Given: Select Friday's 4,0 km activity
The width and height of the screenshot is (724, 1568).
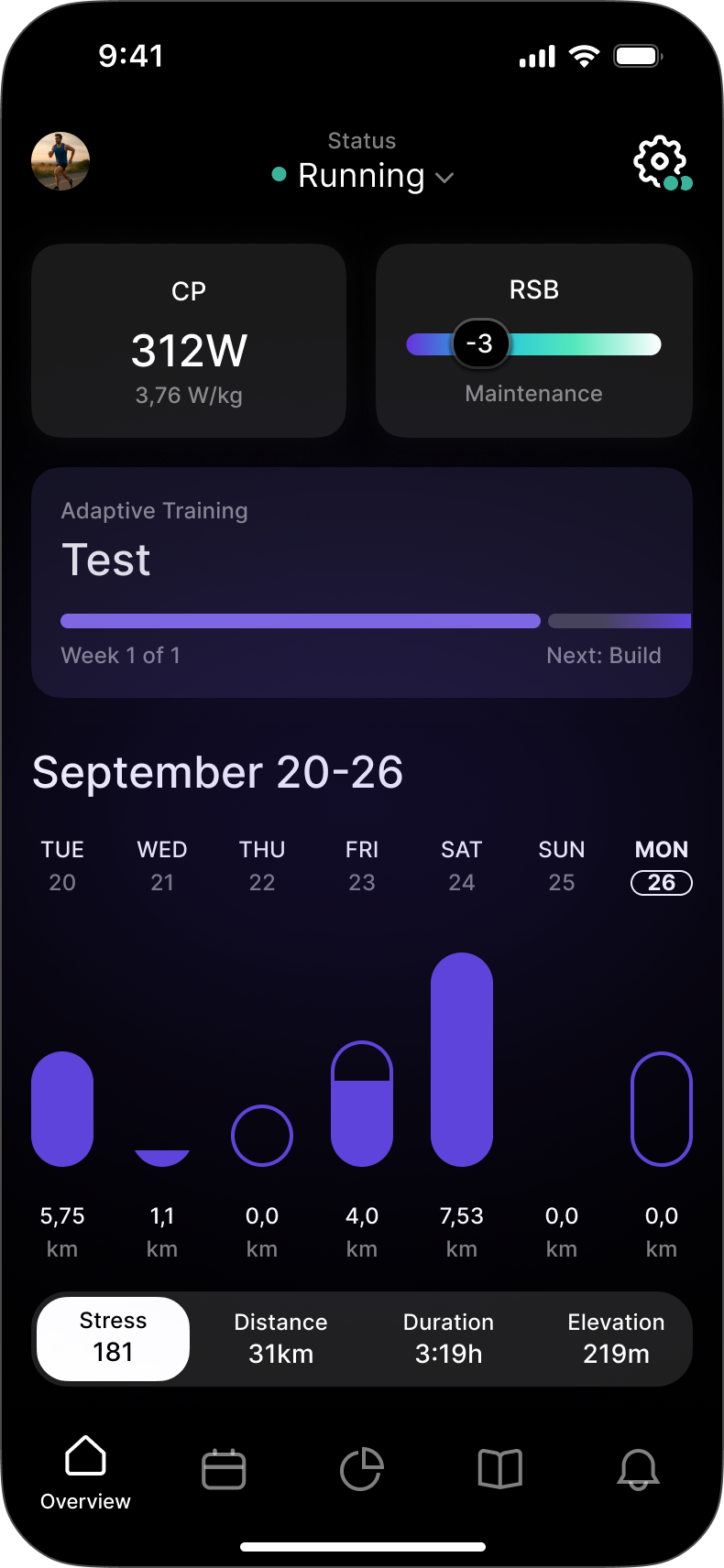Looking at the screenshot, I should 362,1103.
